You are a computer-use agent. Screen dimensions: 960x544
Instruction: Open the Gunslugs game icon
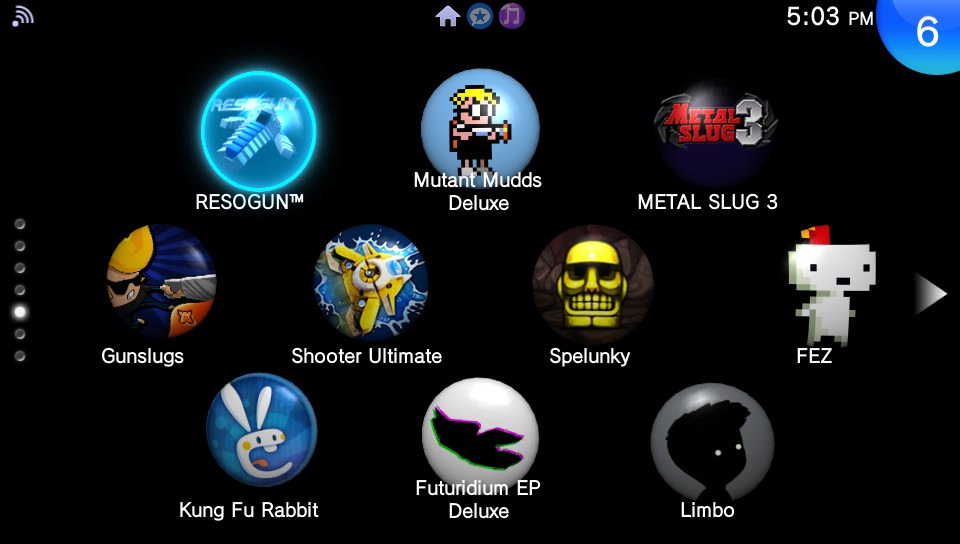tap(161, 281)
